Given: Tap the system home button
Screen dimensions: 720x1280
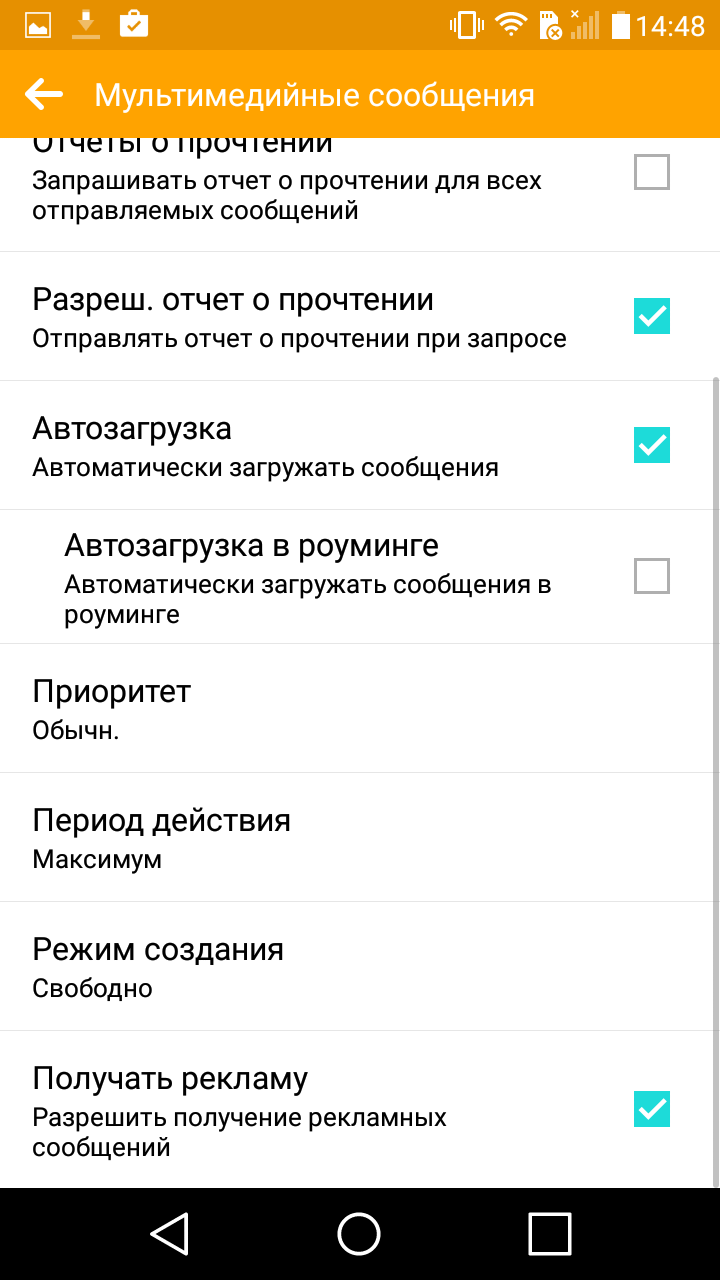Looking at the screenshot, I should tap(359, 1233).
